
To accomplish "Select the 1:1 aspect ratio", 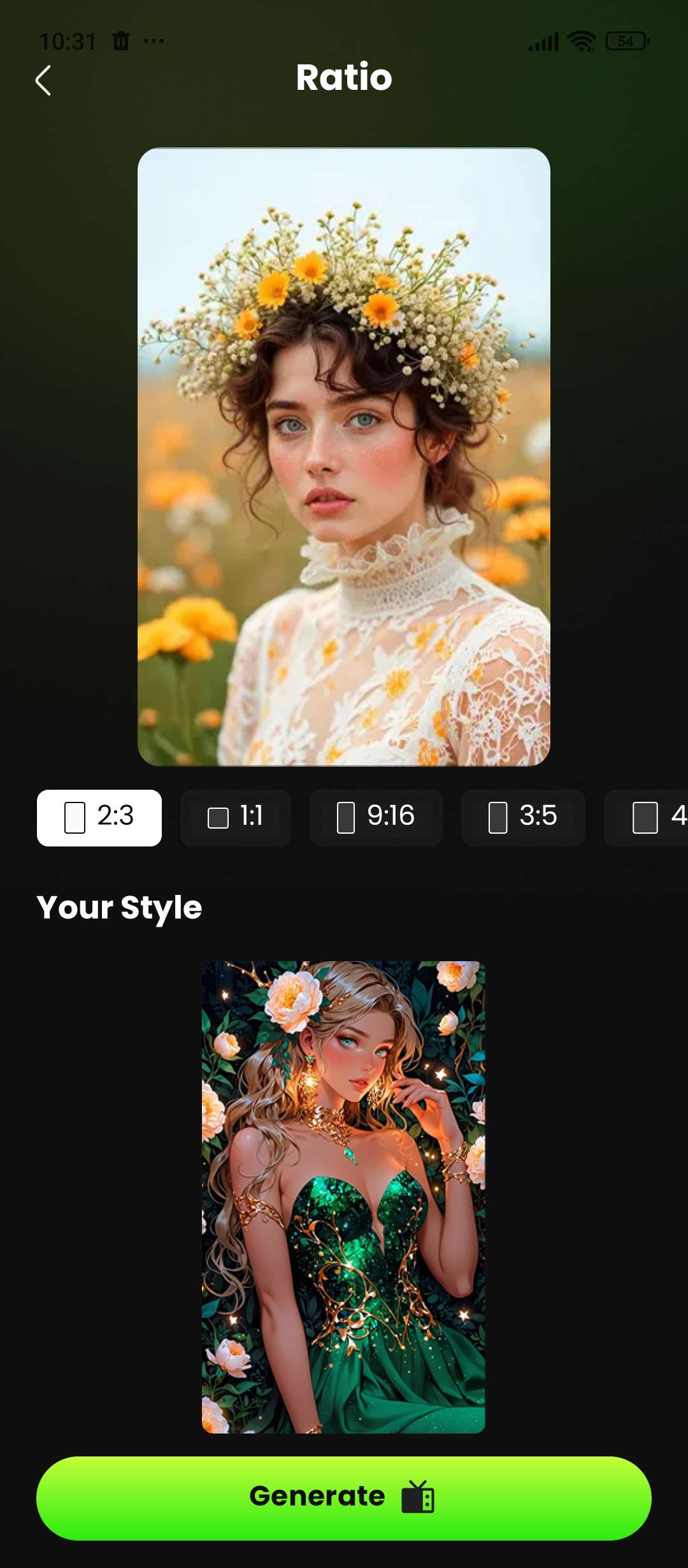I will coord(235,818).
